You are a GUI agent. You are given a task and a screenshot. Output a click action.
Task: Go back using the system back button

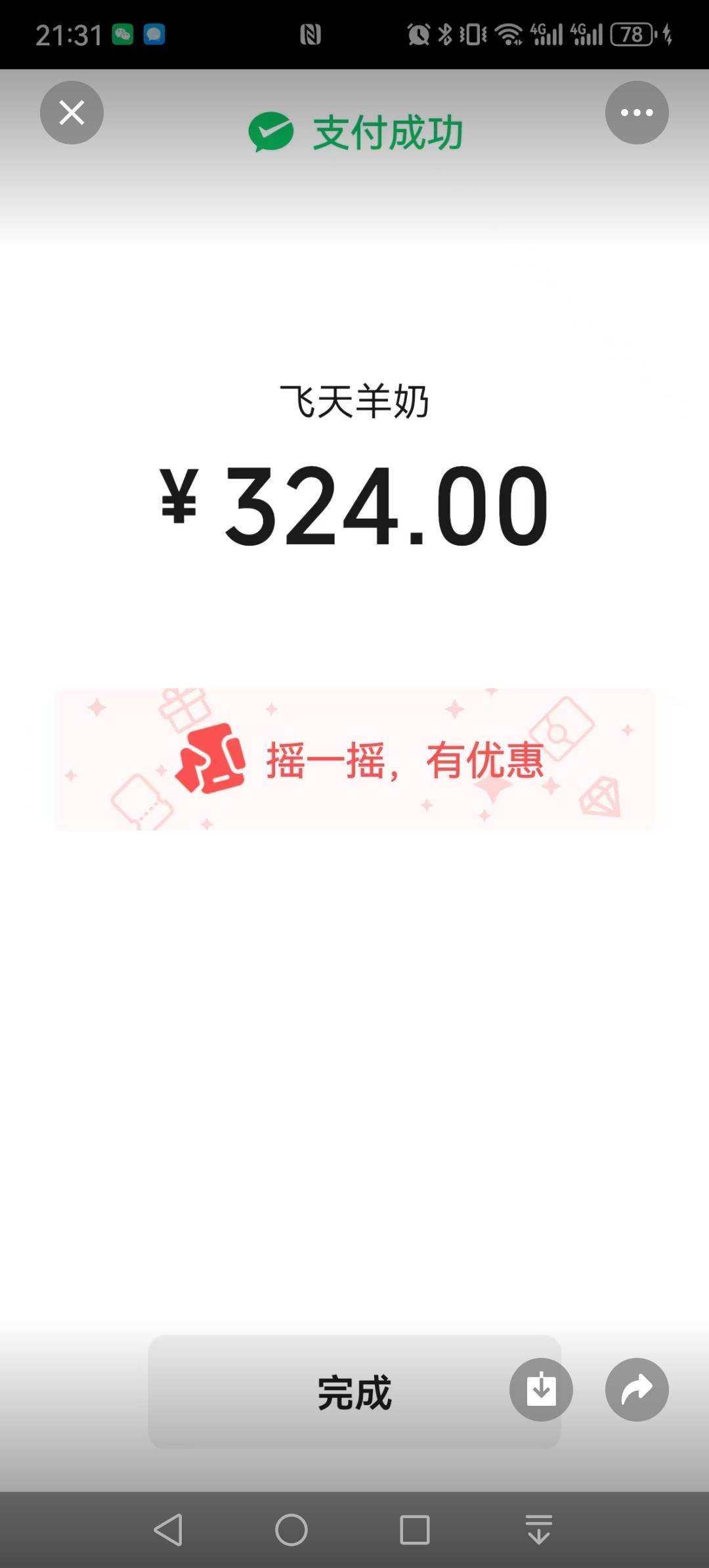pos(168,1530)
